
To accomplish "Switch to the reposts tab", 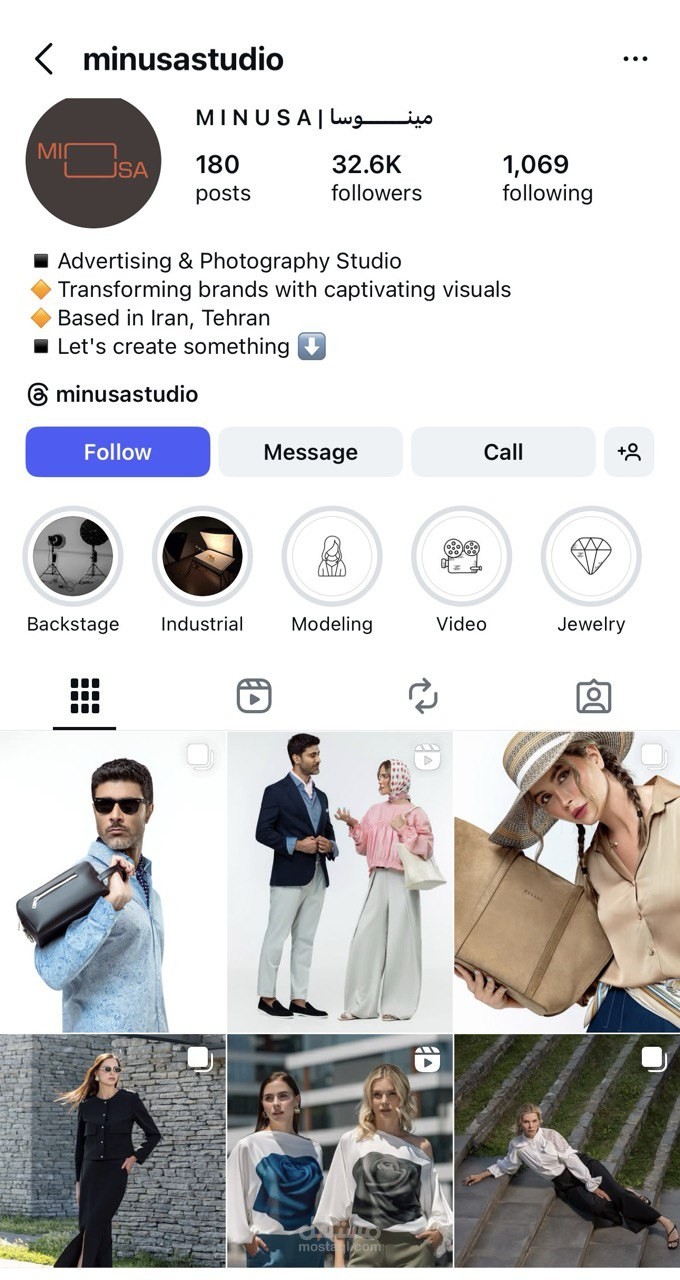I will point(423,696).
